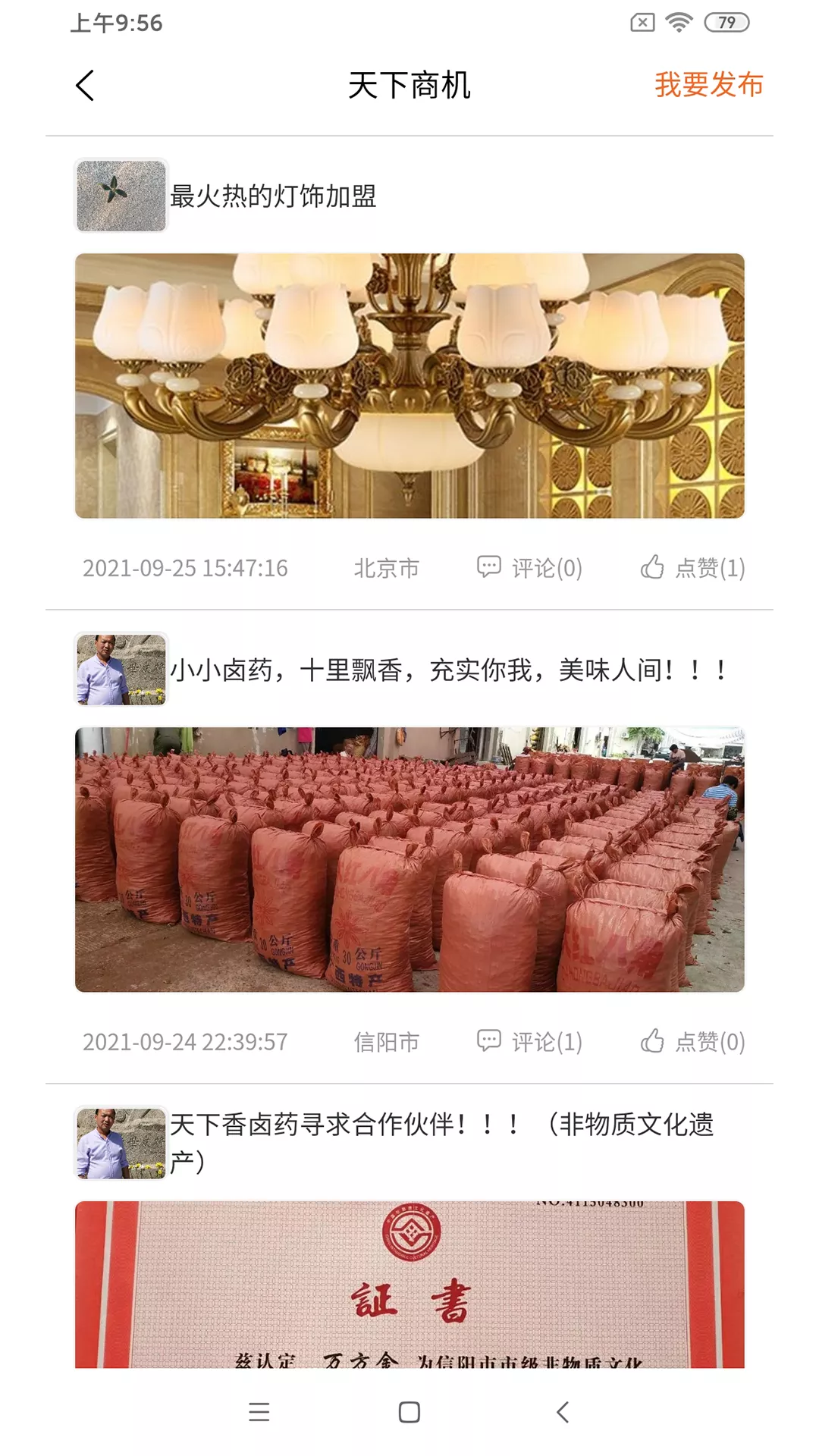View comments on the 北京市 lighting post
Image resolution: width=819 pixels, height=1456 pixels.
[529, 567]
